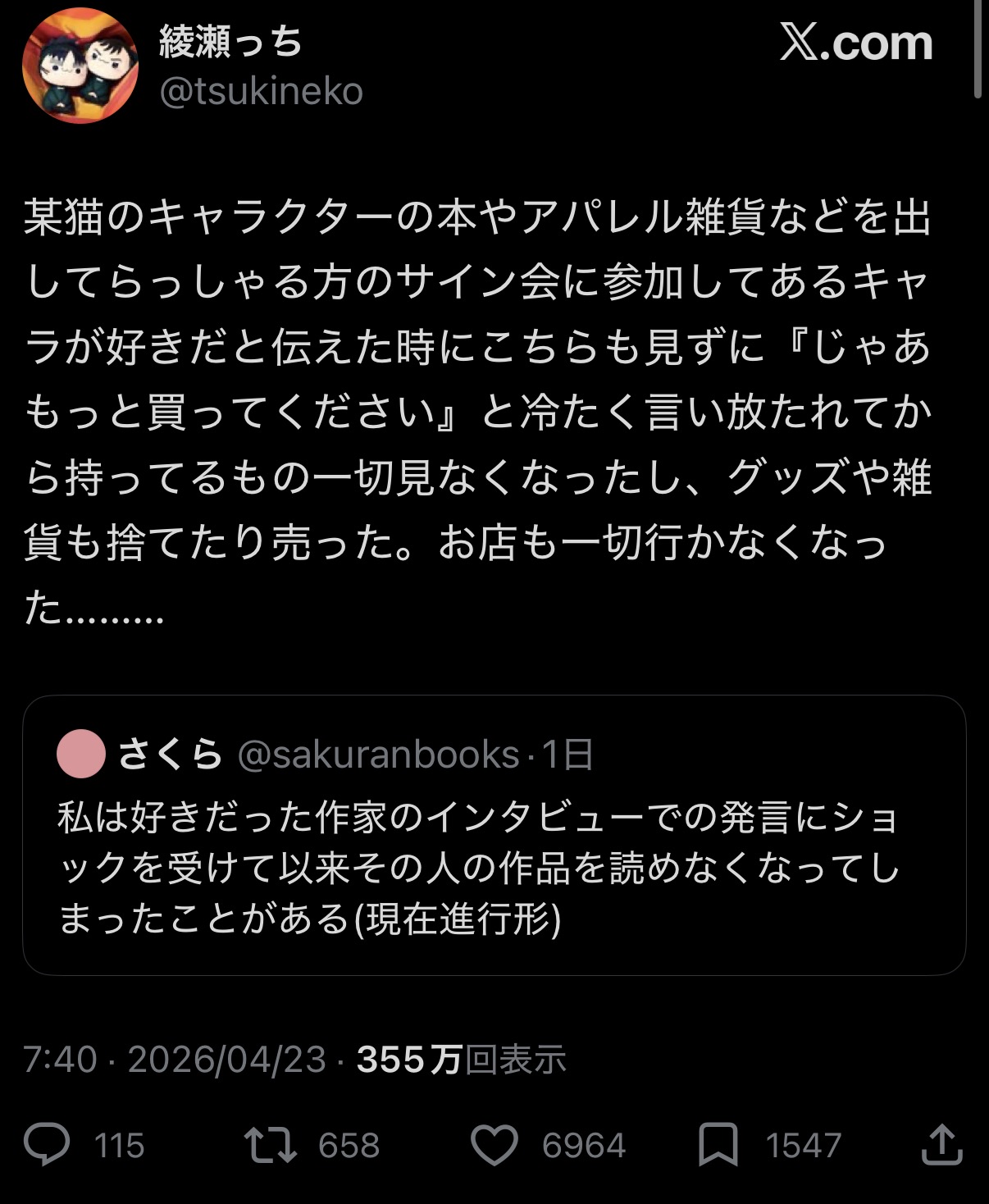Reply to 綾瀬っち's post
Screen dimensions: 989x1204
[x=48, y=1145]
